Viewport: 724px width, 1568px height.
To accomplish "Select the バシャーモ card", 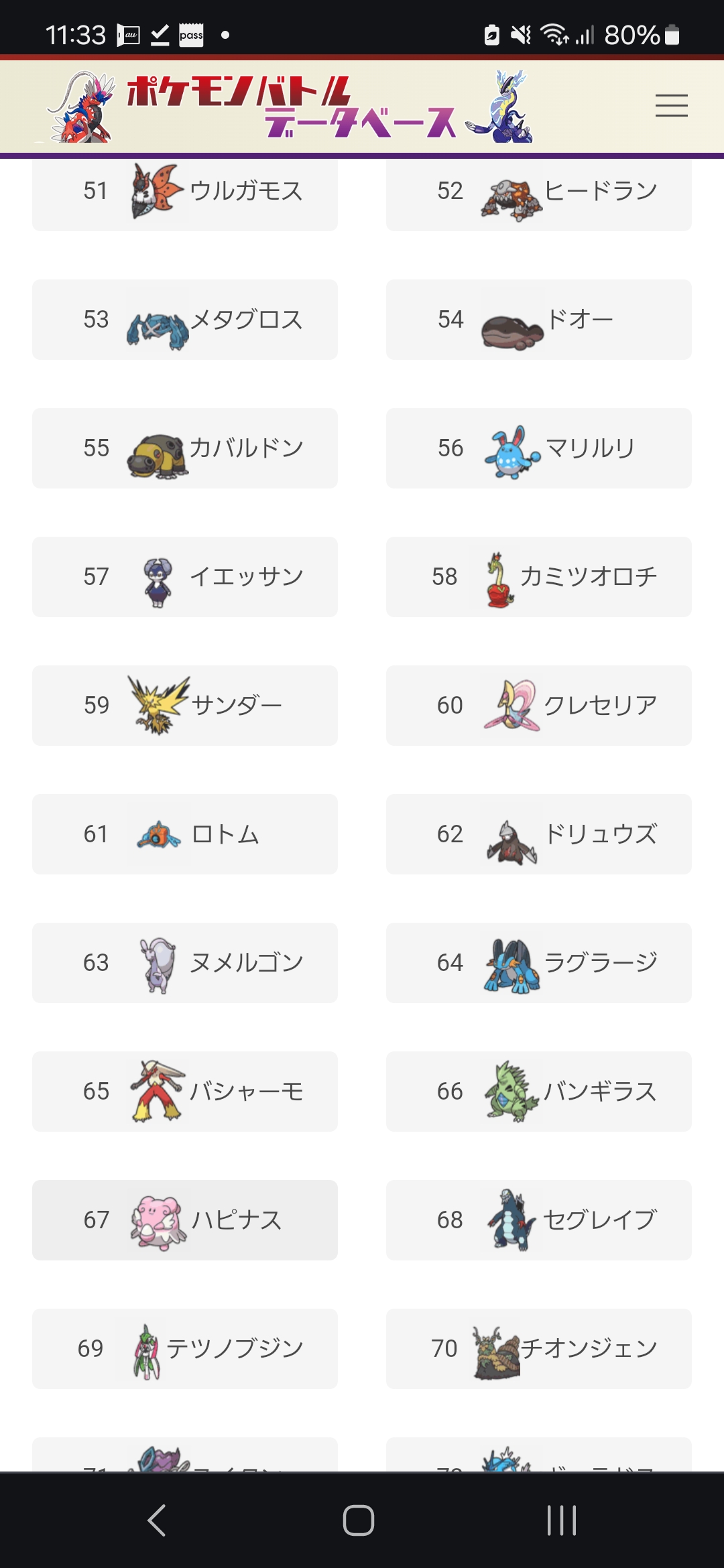I will 185,1092.
